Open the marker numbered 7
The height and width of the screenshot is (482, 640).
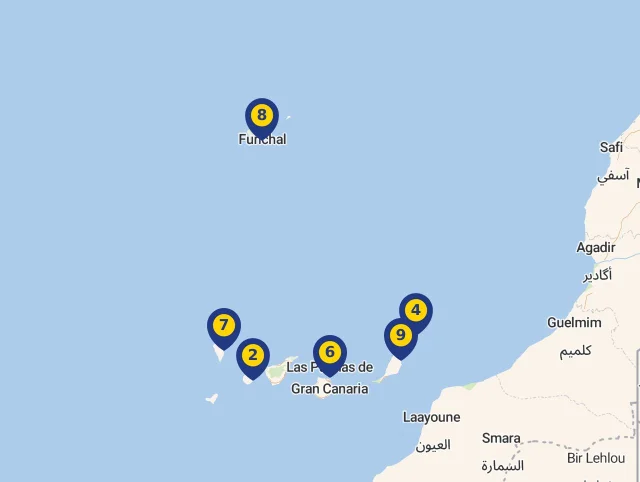[x=224, y=325]
